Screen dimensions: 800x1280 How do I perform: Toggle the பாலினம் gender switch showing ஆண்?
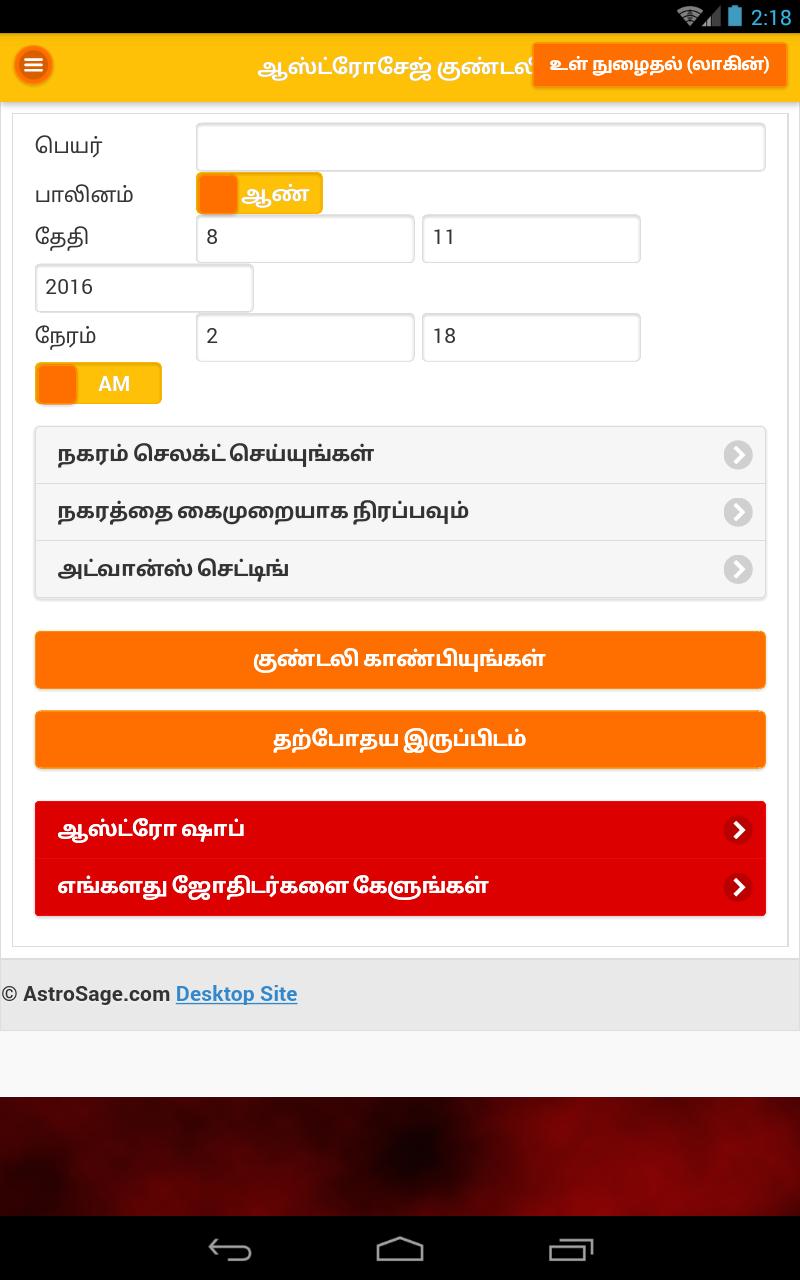259,194
